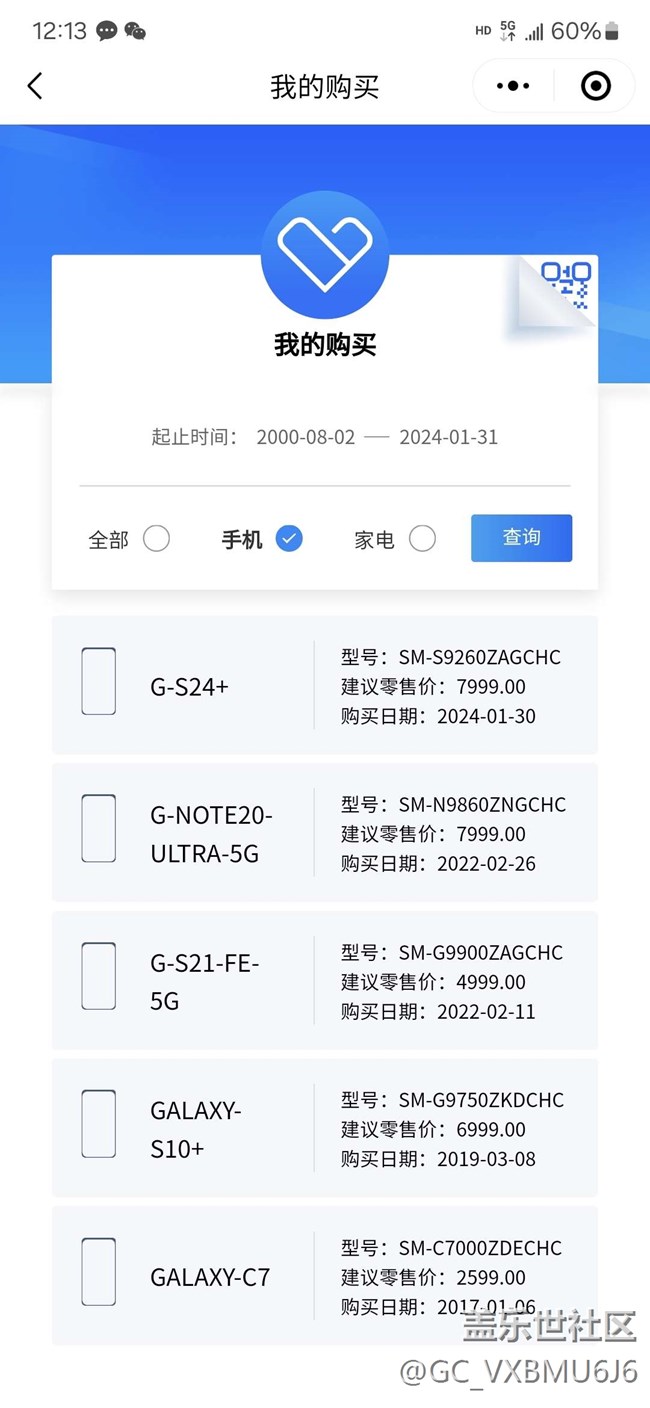Select the 全部 filter option
Screen dimensions: 650x1408
point(156,539)
